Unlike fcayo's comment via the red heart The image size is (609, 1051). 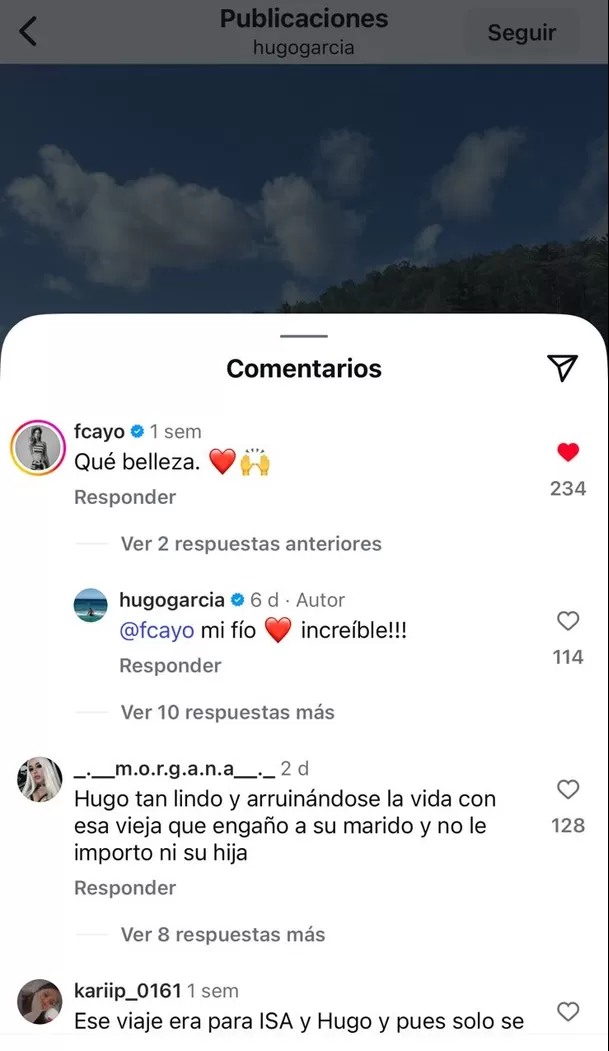(x=568, y=453)
